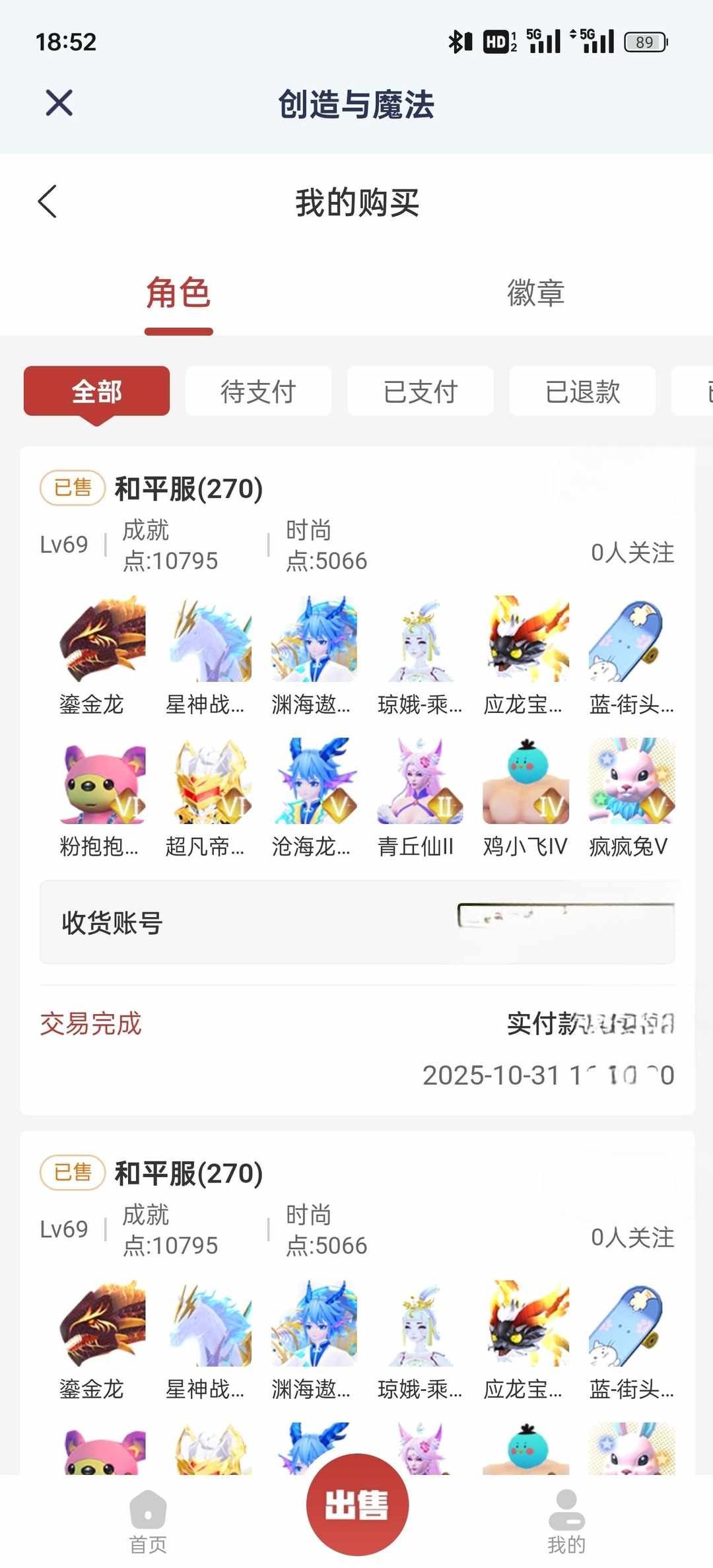Select the 疯疯兔V rabbit pet
Image resolution: width=713 pixels, height=1568 pixels.
coord(630,782)
